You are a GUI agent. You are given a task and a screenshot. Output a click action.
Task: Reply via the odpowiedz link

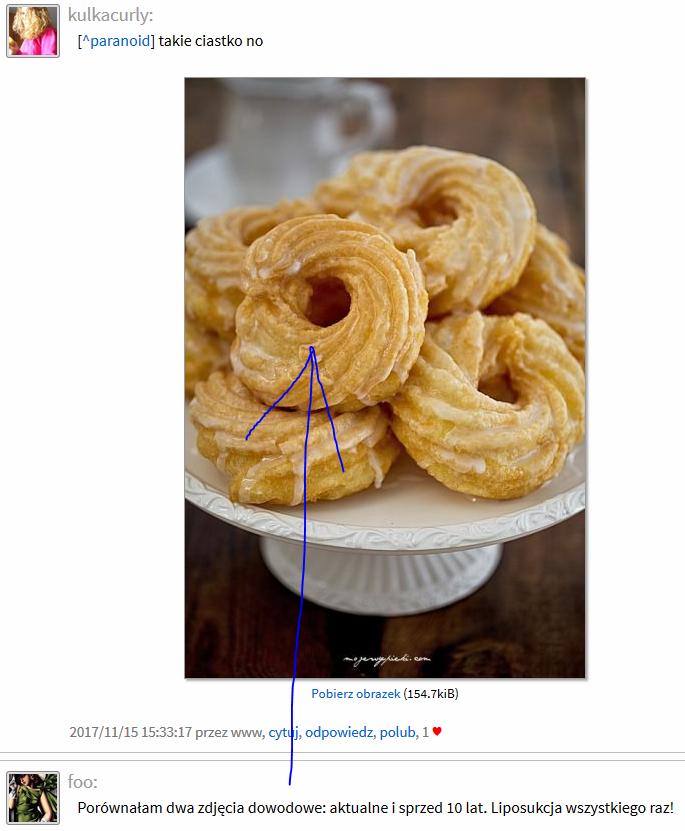338,732
